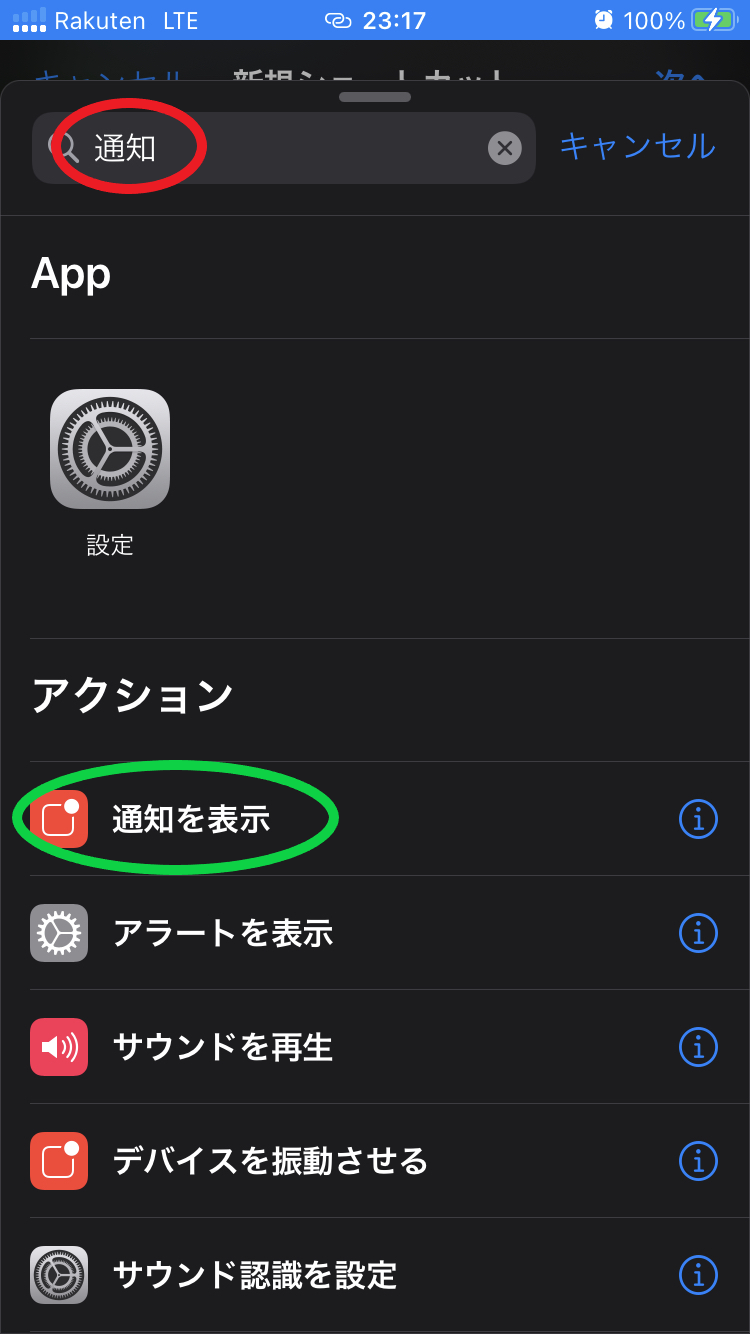Show details for サウンド認識を設定 action
Viewport: 750px width, 1334px height.
pos(698,1274)
